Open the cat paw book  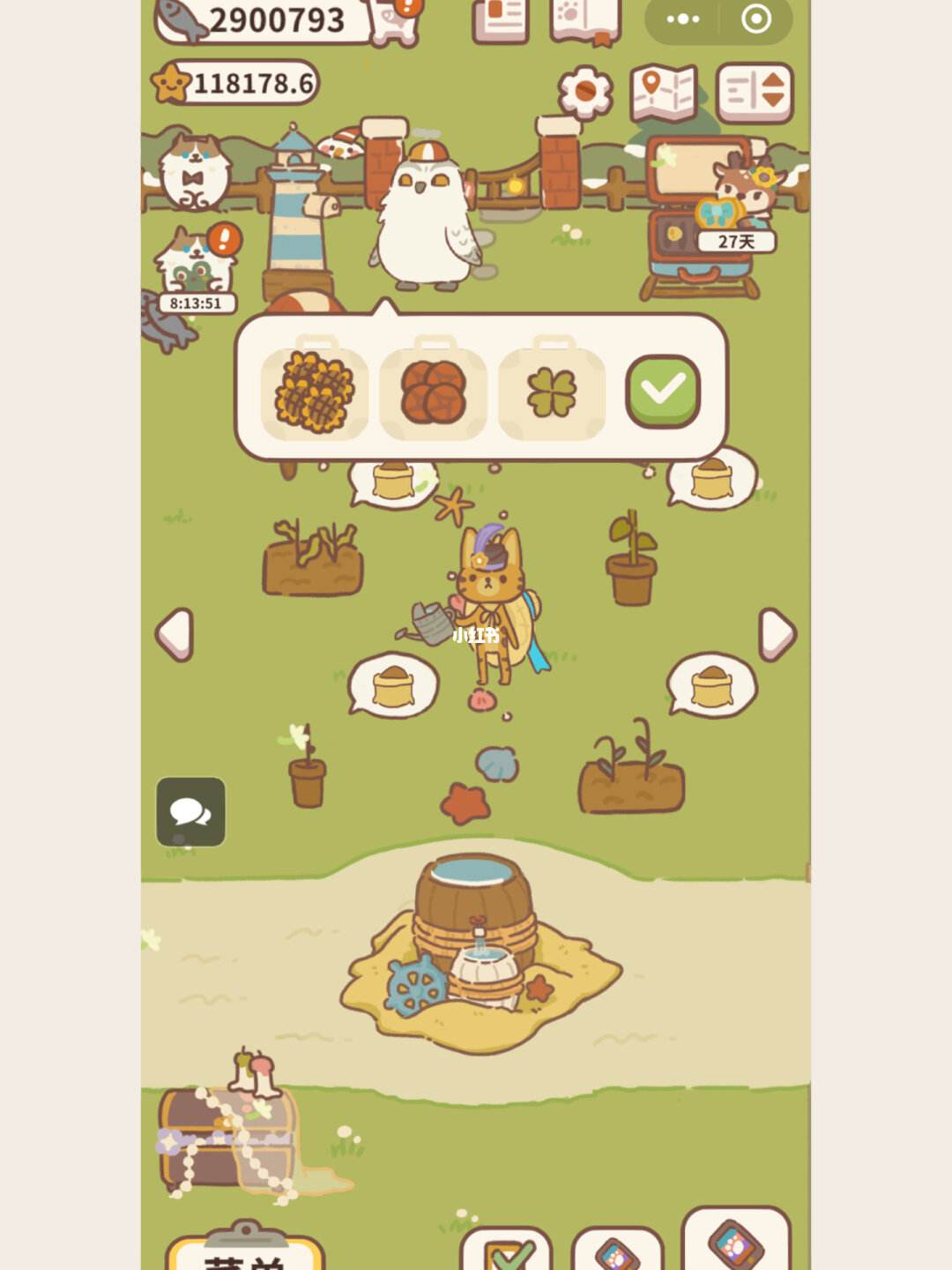pyautogui.click(x=585, y=19)
